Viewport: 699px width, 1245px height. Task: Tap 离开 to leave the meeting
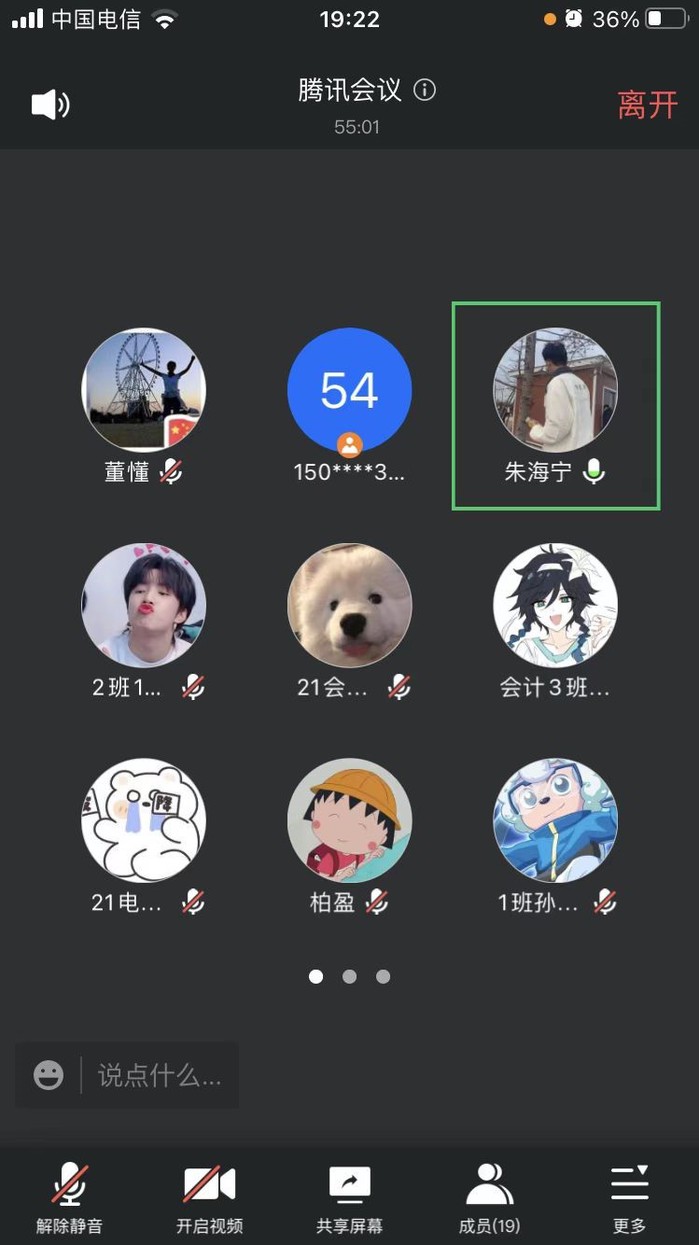tap(647, 105)
